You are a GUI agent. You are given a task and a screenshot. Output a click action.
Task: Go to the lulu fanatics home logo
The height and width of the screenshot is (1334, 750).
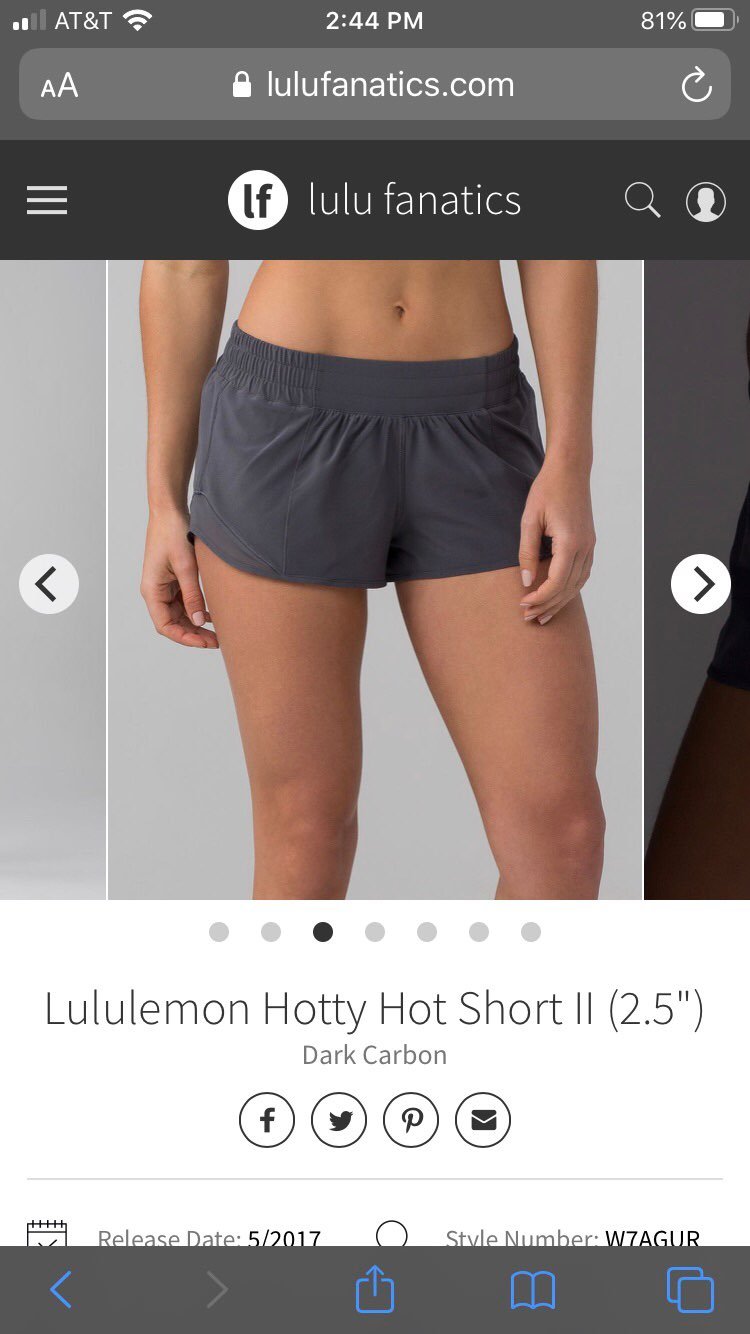374,200
